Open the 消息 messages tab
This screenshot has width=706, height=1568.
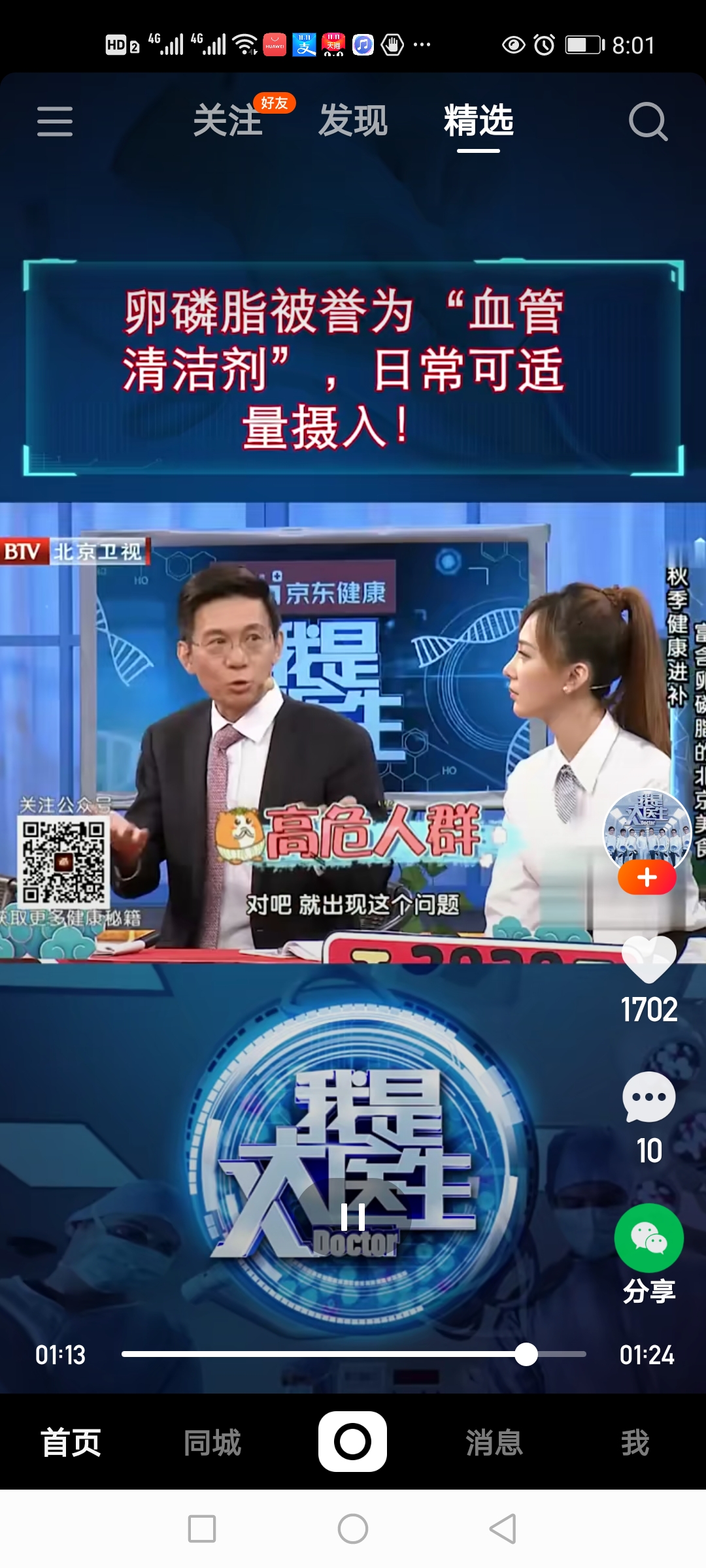click(494, 1443)
